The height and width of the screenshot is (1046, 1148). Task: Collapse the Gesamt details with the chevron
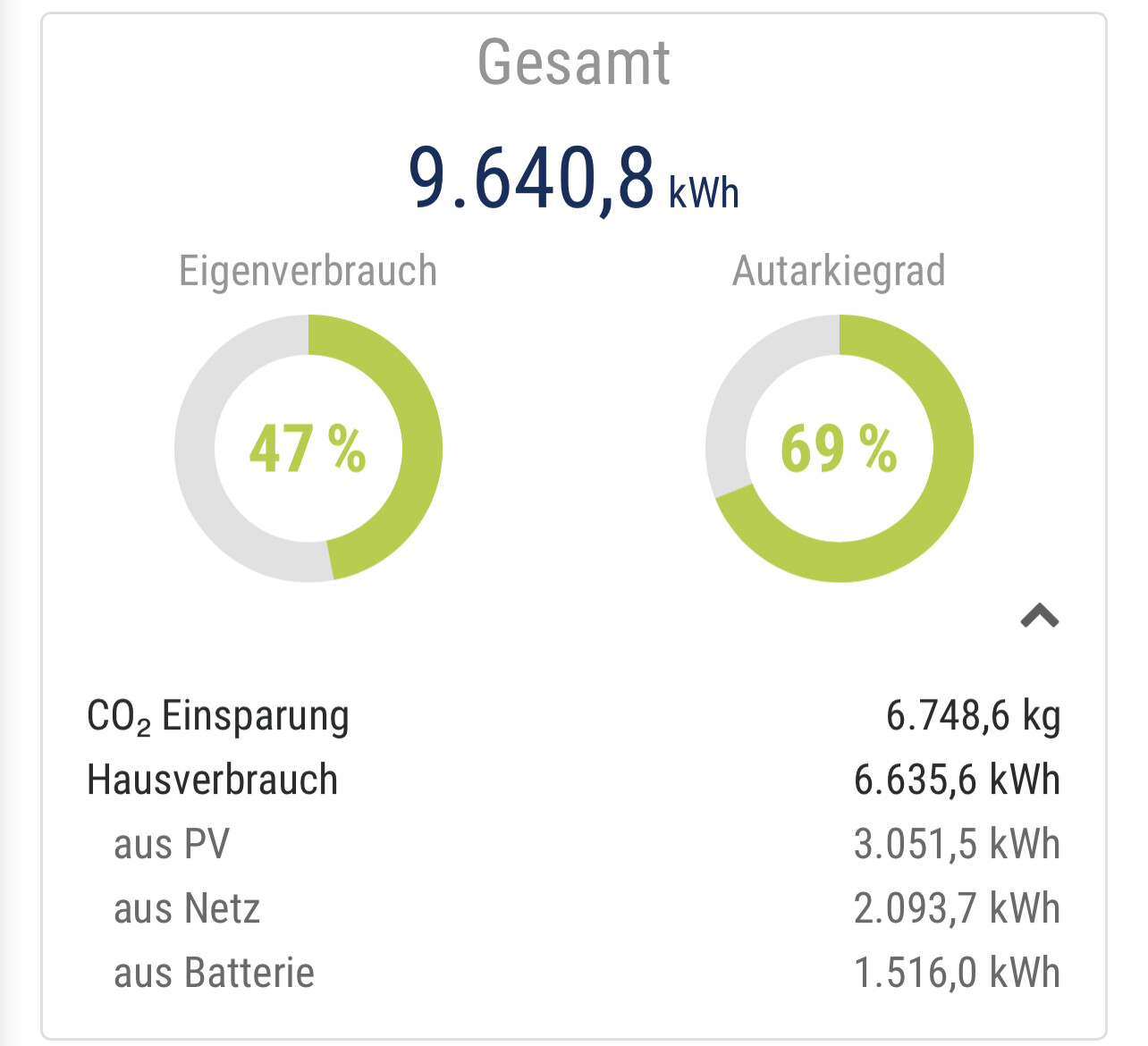tap(1040, 616)
